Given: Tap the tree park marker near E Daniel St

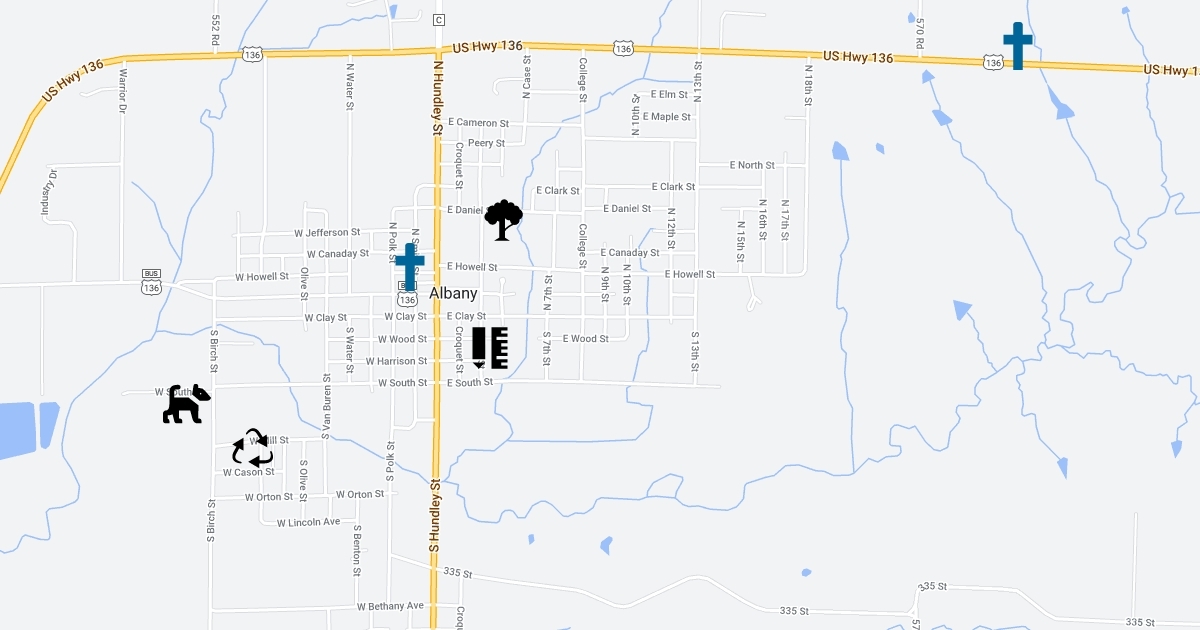Looking at the screenshot, I should pyautogui.click(x=503, y=220).
